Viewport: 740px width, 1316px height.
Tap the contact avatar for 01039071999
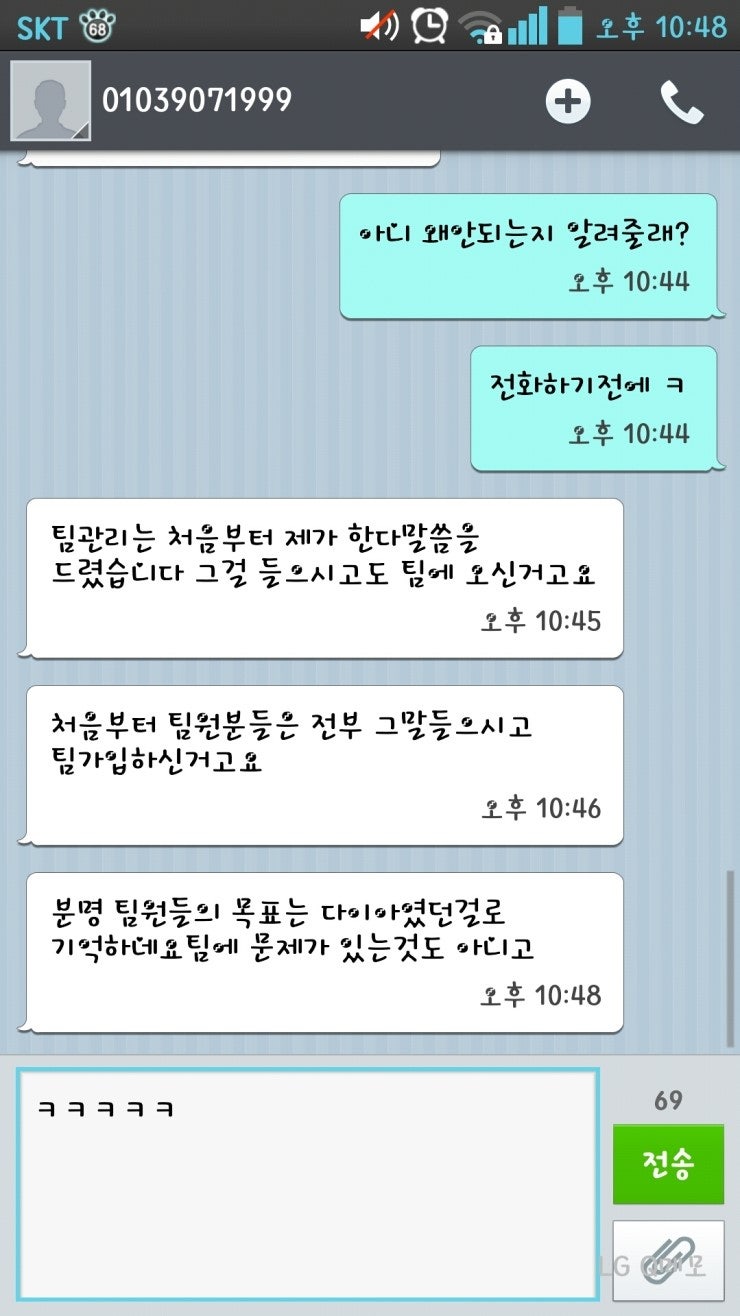(x=50, y=101)
